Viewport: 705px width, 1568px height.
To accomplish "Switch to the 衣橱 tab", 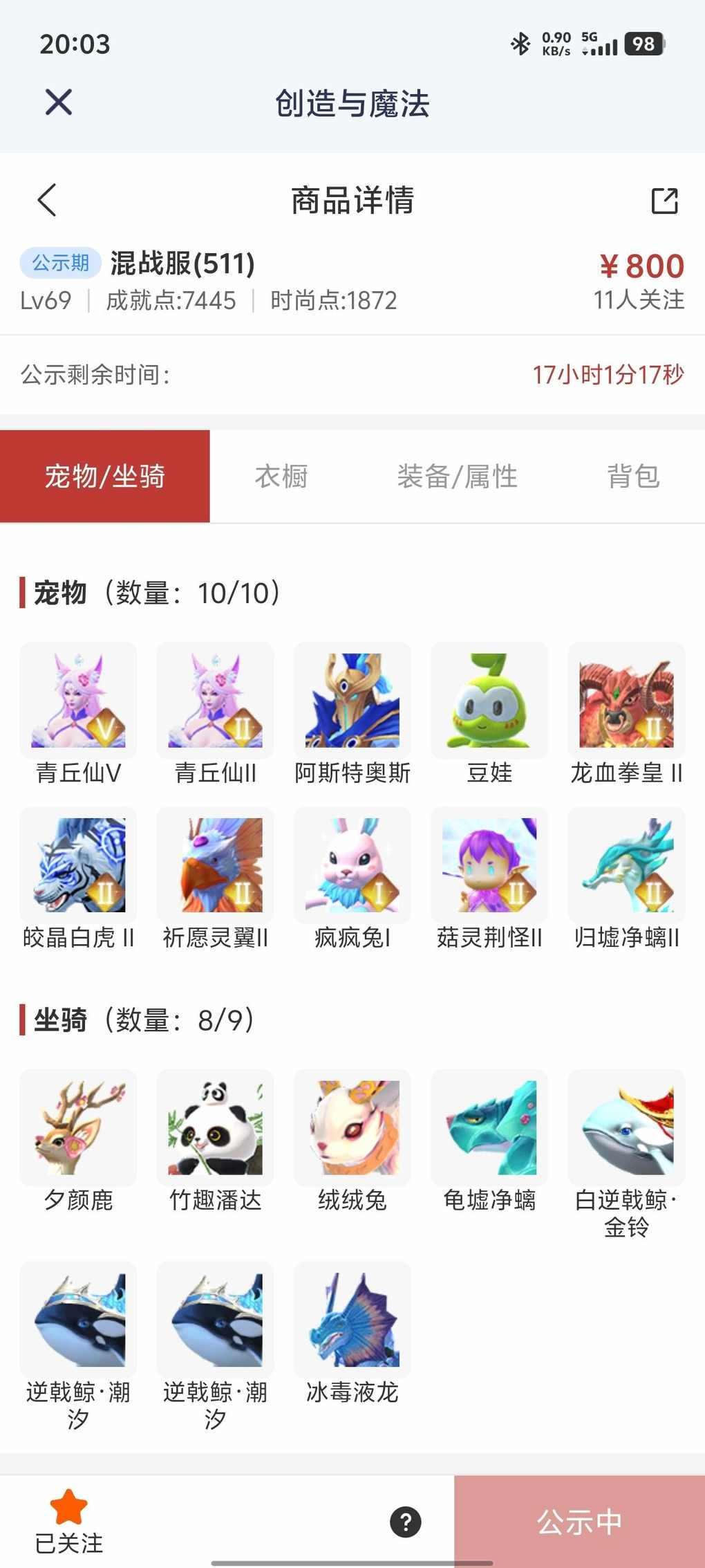I will click(281, 477).
